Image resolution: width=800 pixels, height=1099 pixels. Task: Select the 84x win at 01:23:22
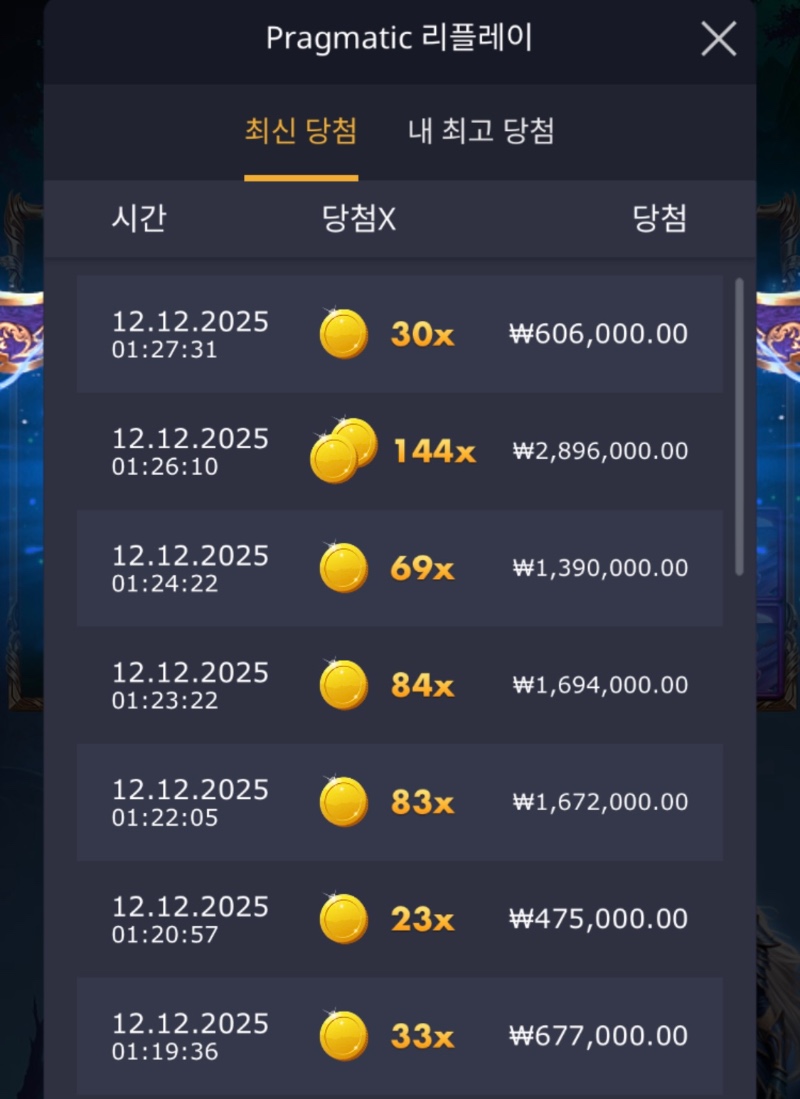pyautogui.click(x=400, y=685)
